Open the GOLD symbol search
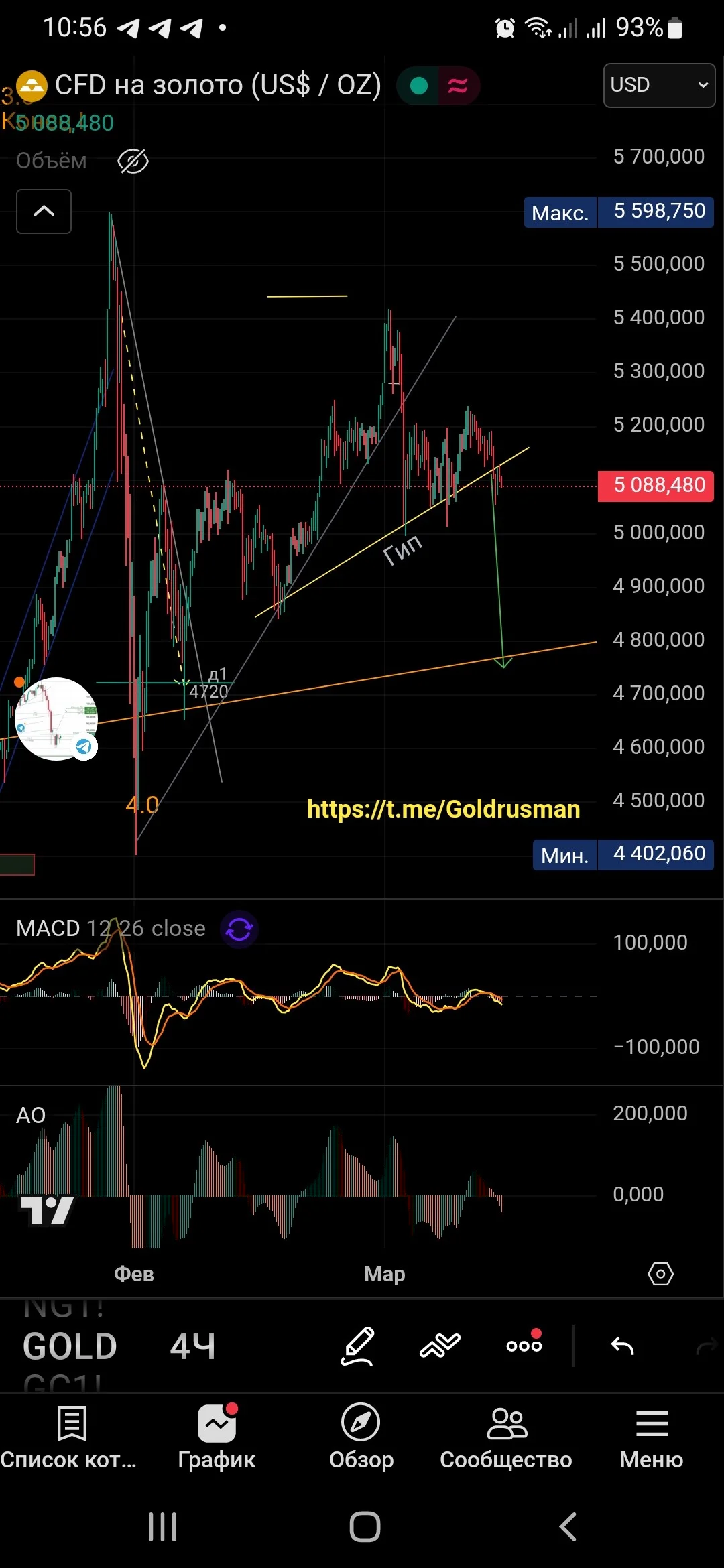The height and width of the screenshot is (1568, 724). (x=70, y=1346)
